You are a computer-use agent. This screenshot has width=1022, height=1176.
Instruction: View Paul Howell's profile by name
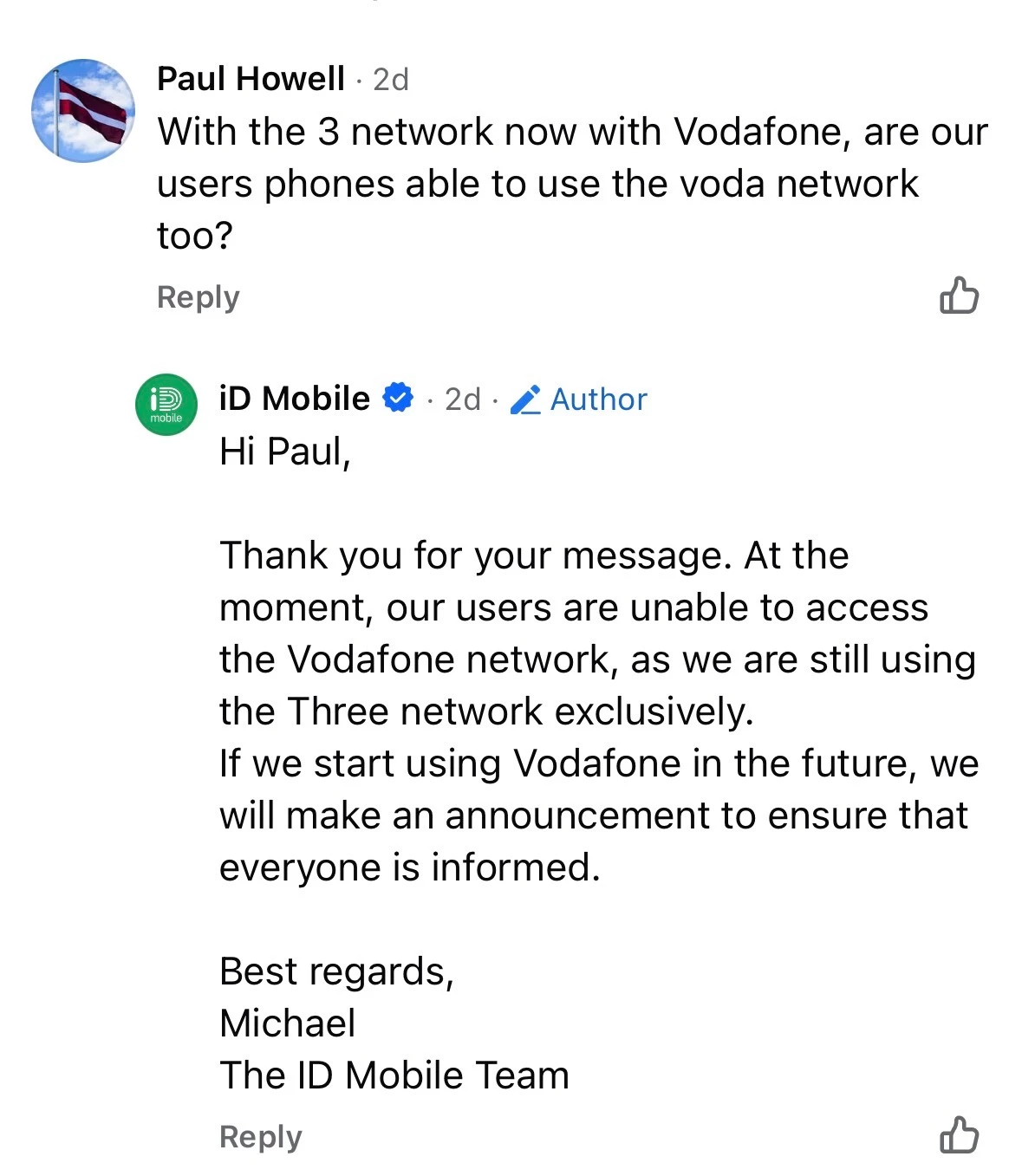pyautogui.click(x=251, y=79)
